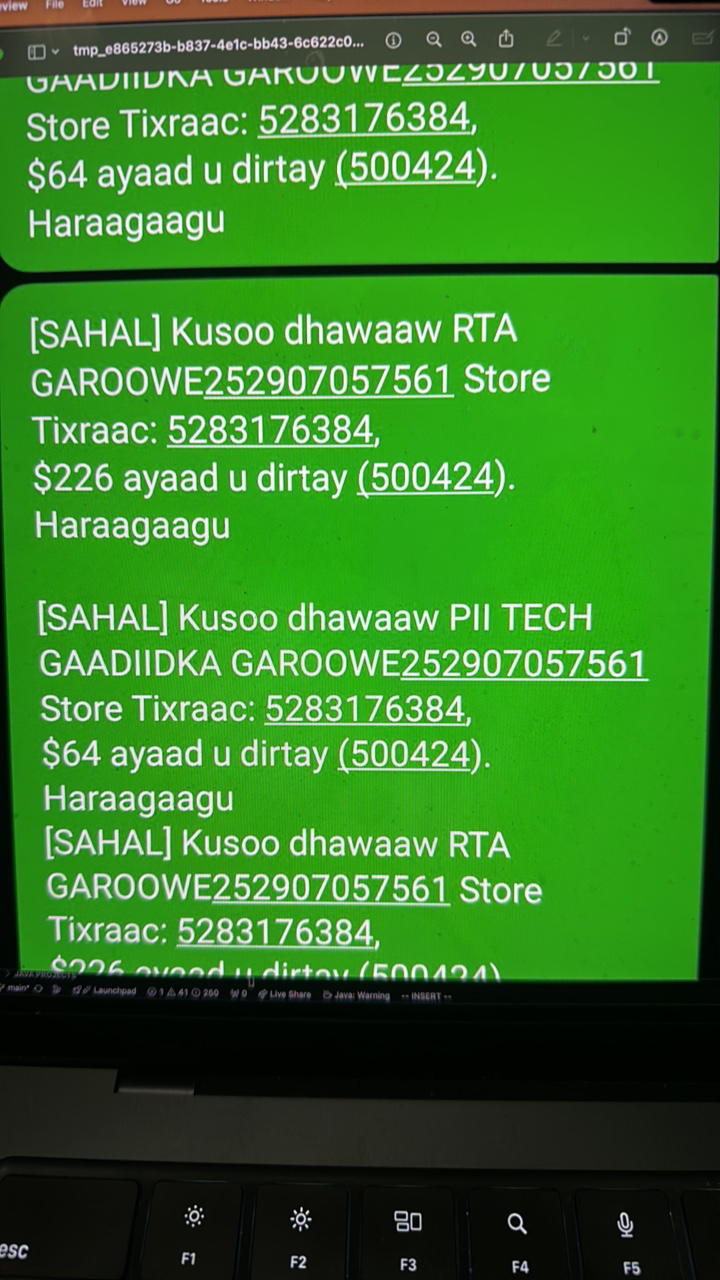The height and width of the screenshot is (1280, 720).
Task: Zoom in on the image
Action: click(x=468, y=39)
